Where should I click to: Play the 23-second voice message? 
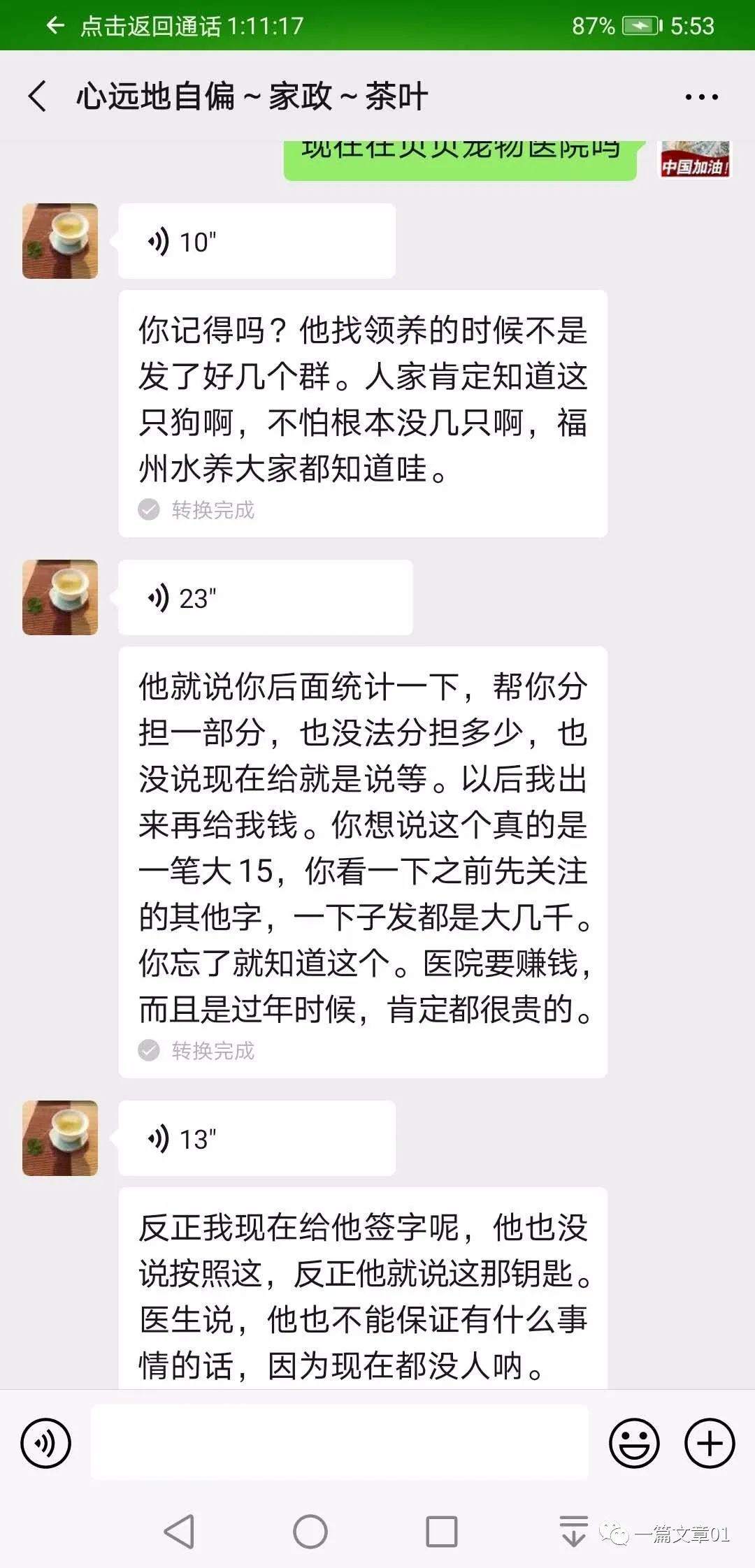click(x=264, y=597)
